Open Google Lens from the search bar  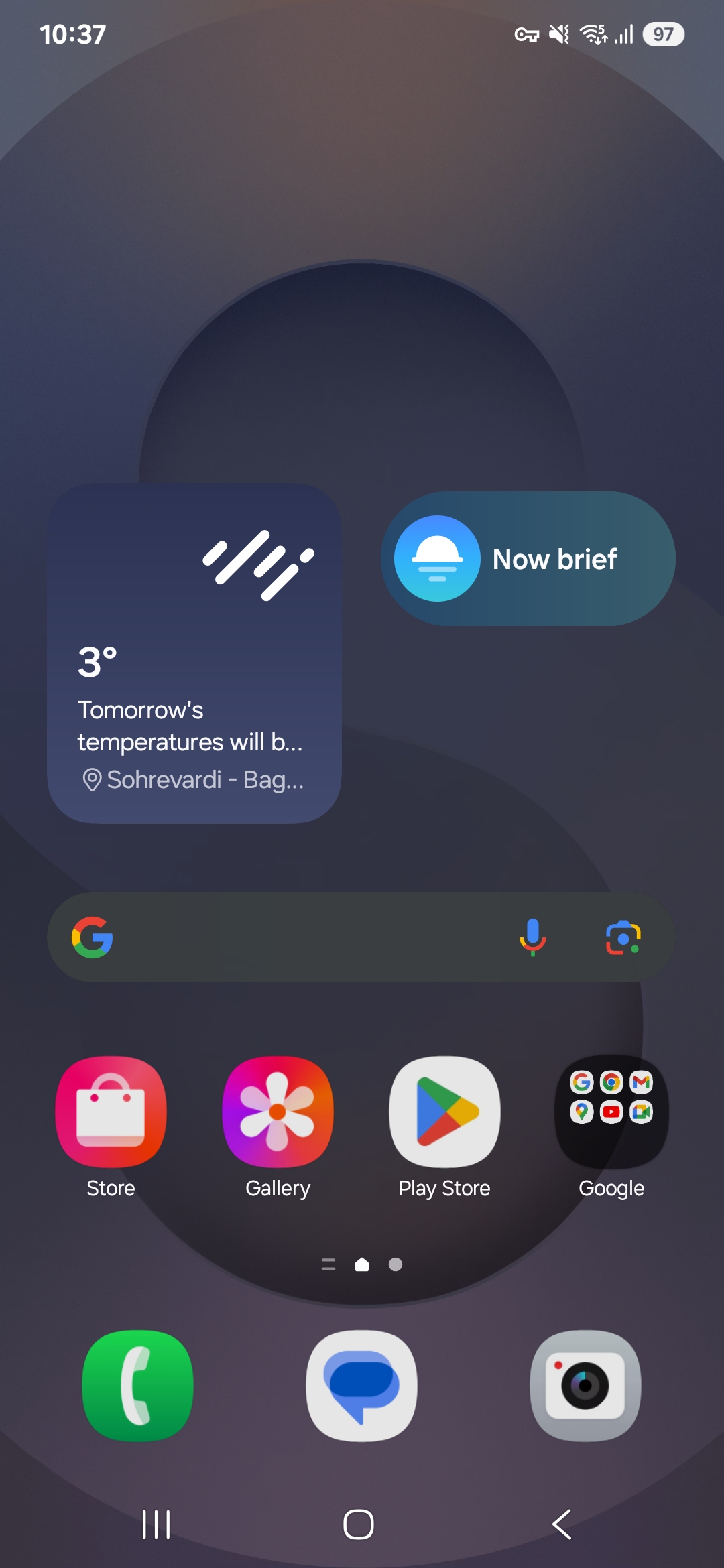(x=623, y=937)
